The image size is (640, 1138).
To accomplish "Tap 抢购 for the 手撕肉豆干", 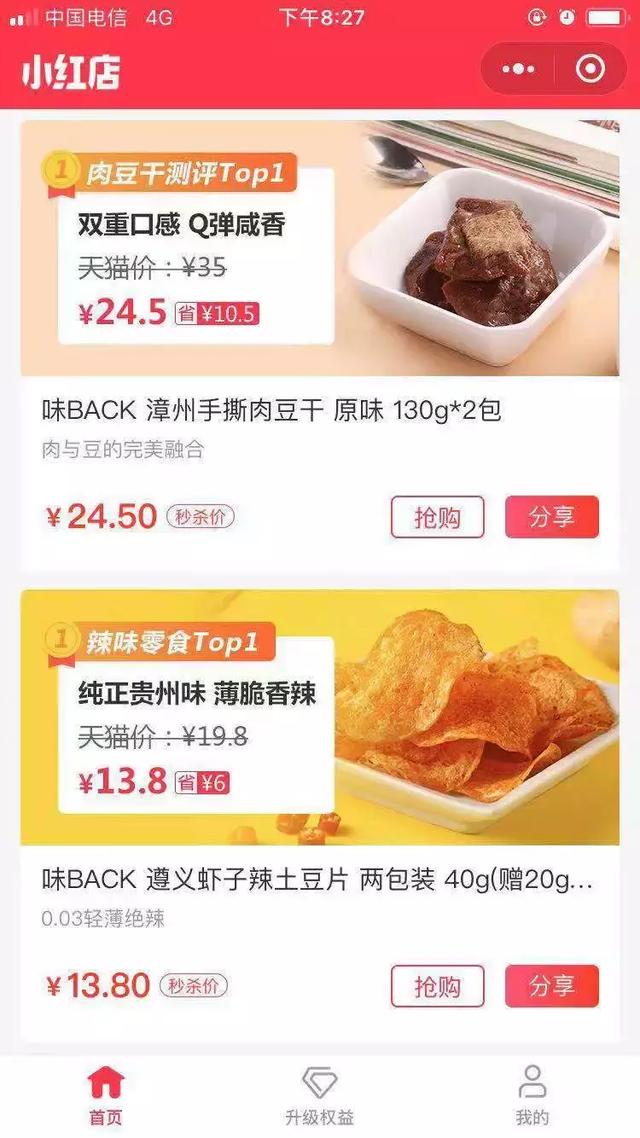I will click(437, 517).
